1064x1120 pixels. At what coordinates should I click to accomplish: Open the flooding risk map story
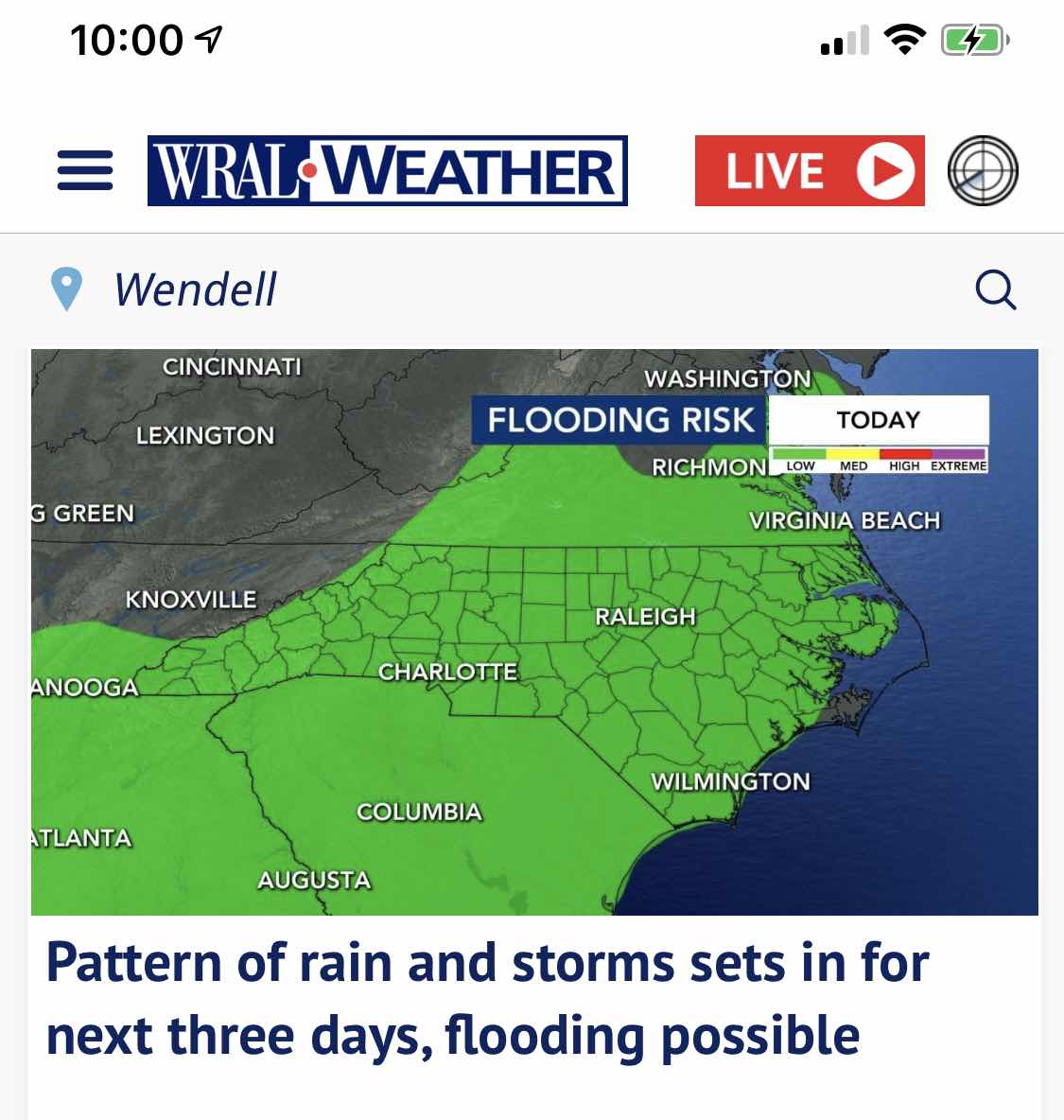pyautogui.click(x=534, y=632)
